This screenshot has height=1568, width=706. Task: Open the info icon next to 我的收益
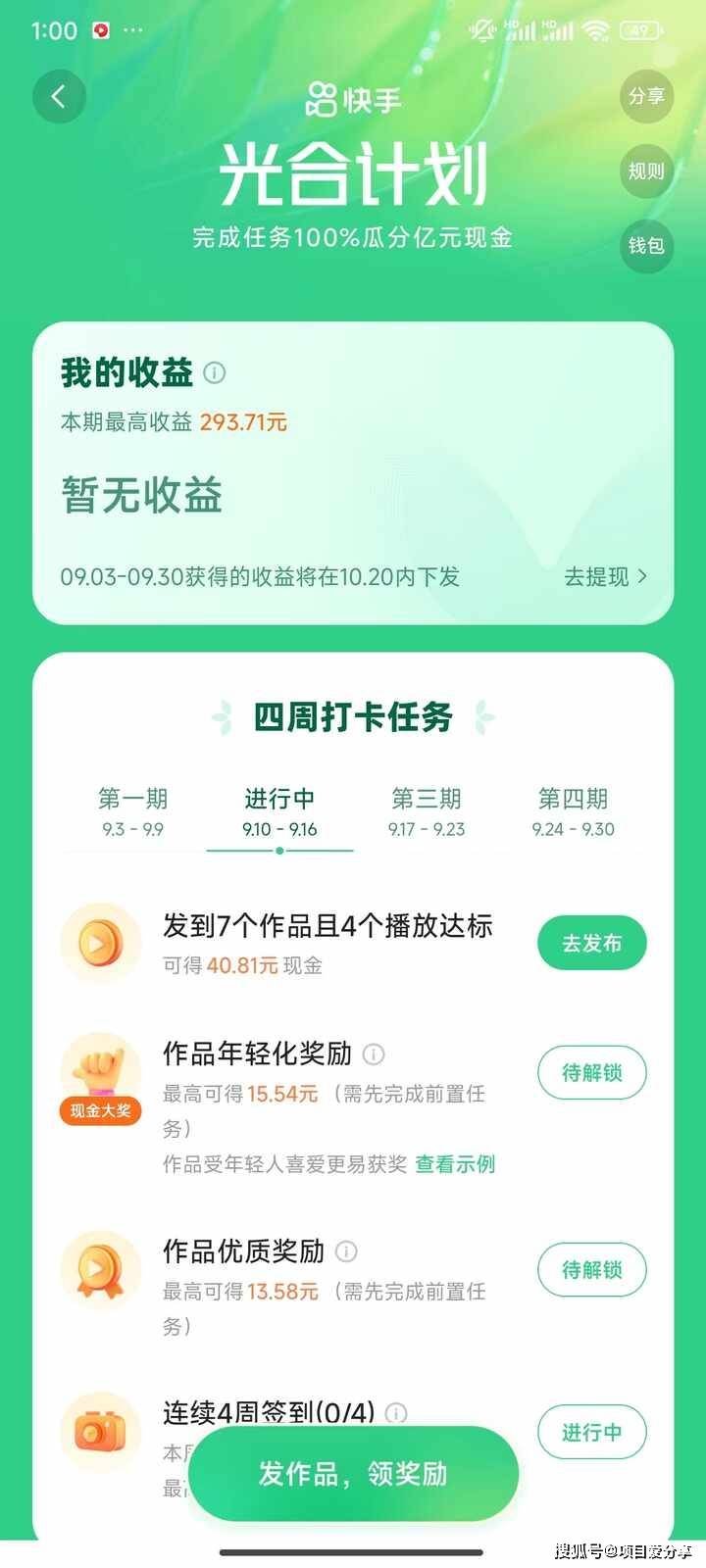pos(215,374)
